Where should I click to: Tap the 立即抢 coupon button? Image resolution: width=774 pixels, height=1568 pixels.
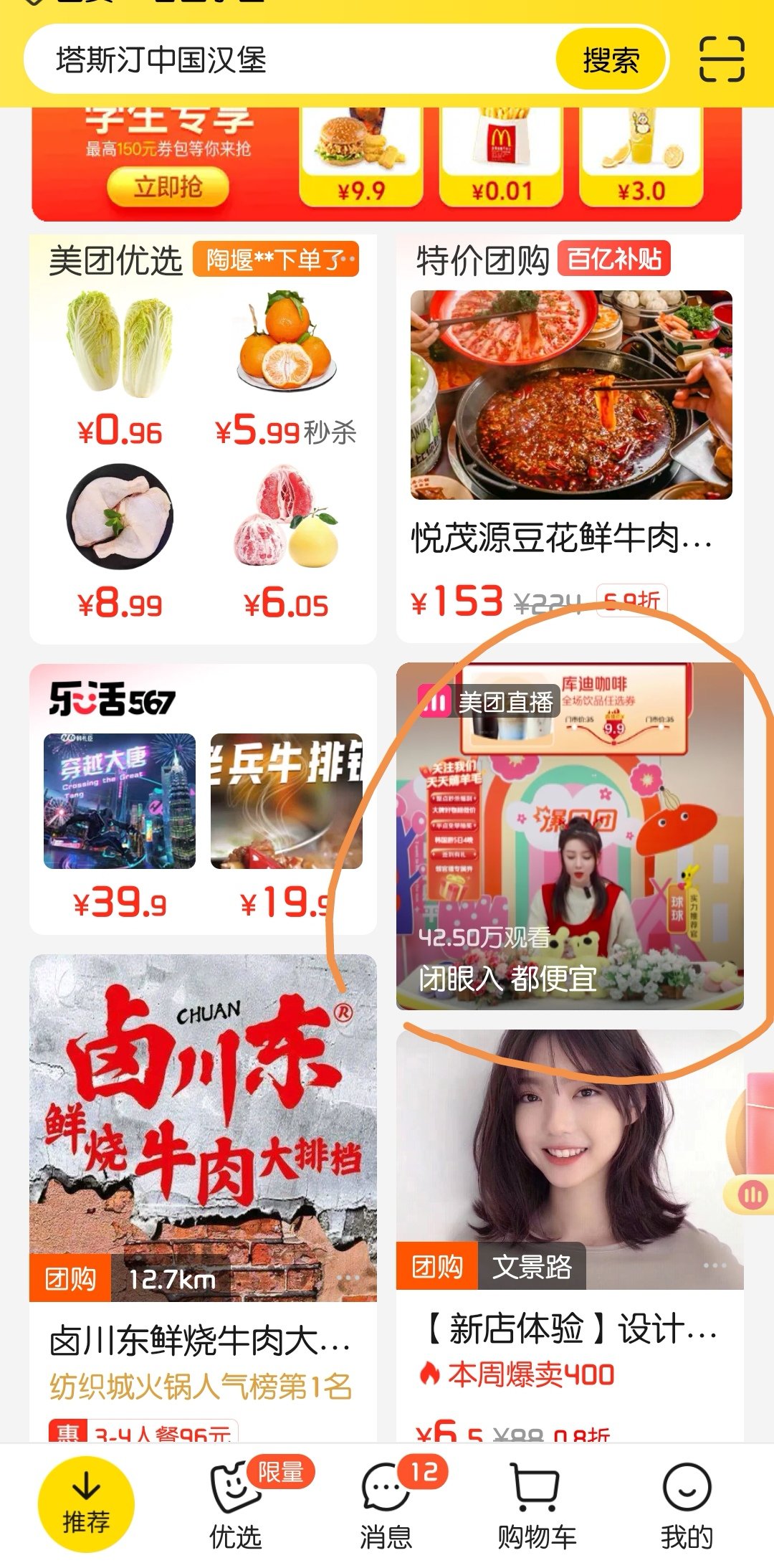pyautogui.click(x=168, y=188)
